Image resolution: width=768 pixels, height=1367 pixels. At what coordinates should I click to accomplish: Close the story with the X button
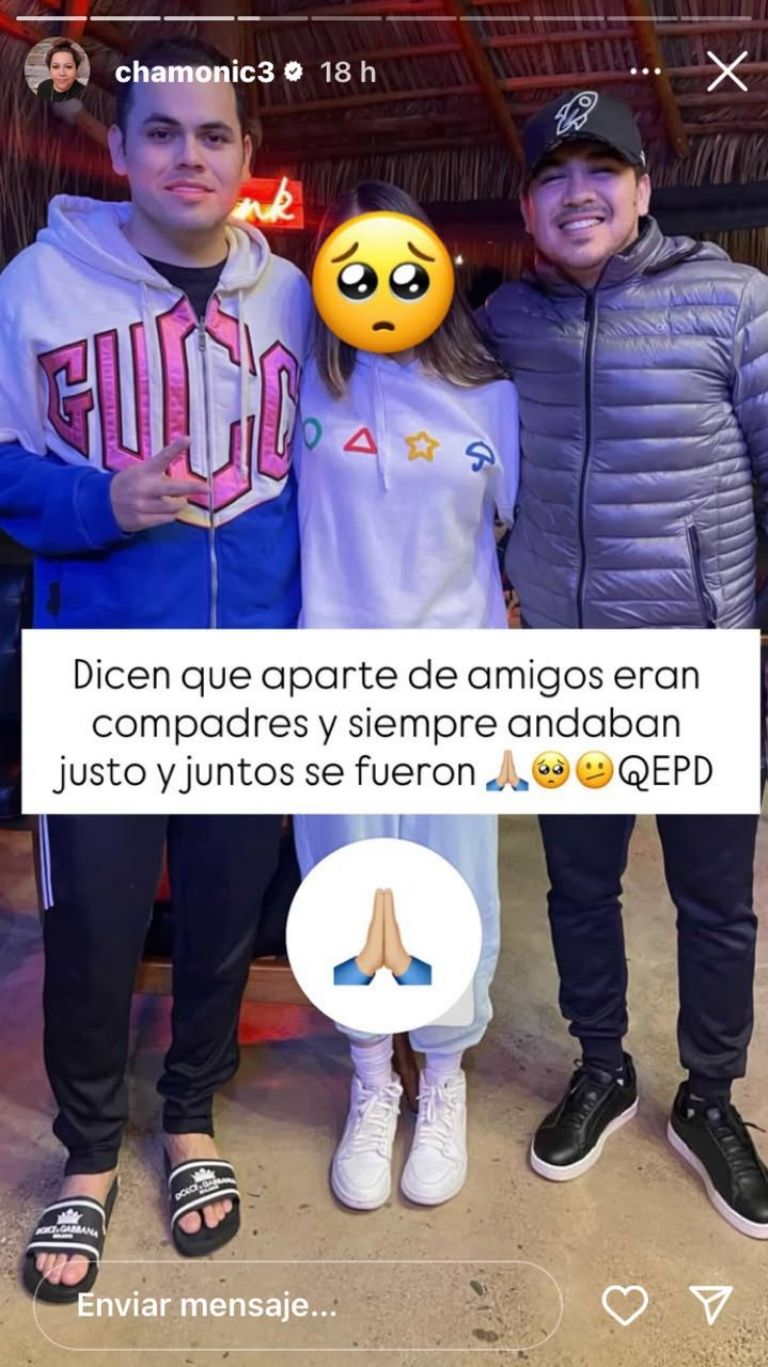point(727,69)
